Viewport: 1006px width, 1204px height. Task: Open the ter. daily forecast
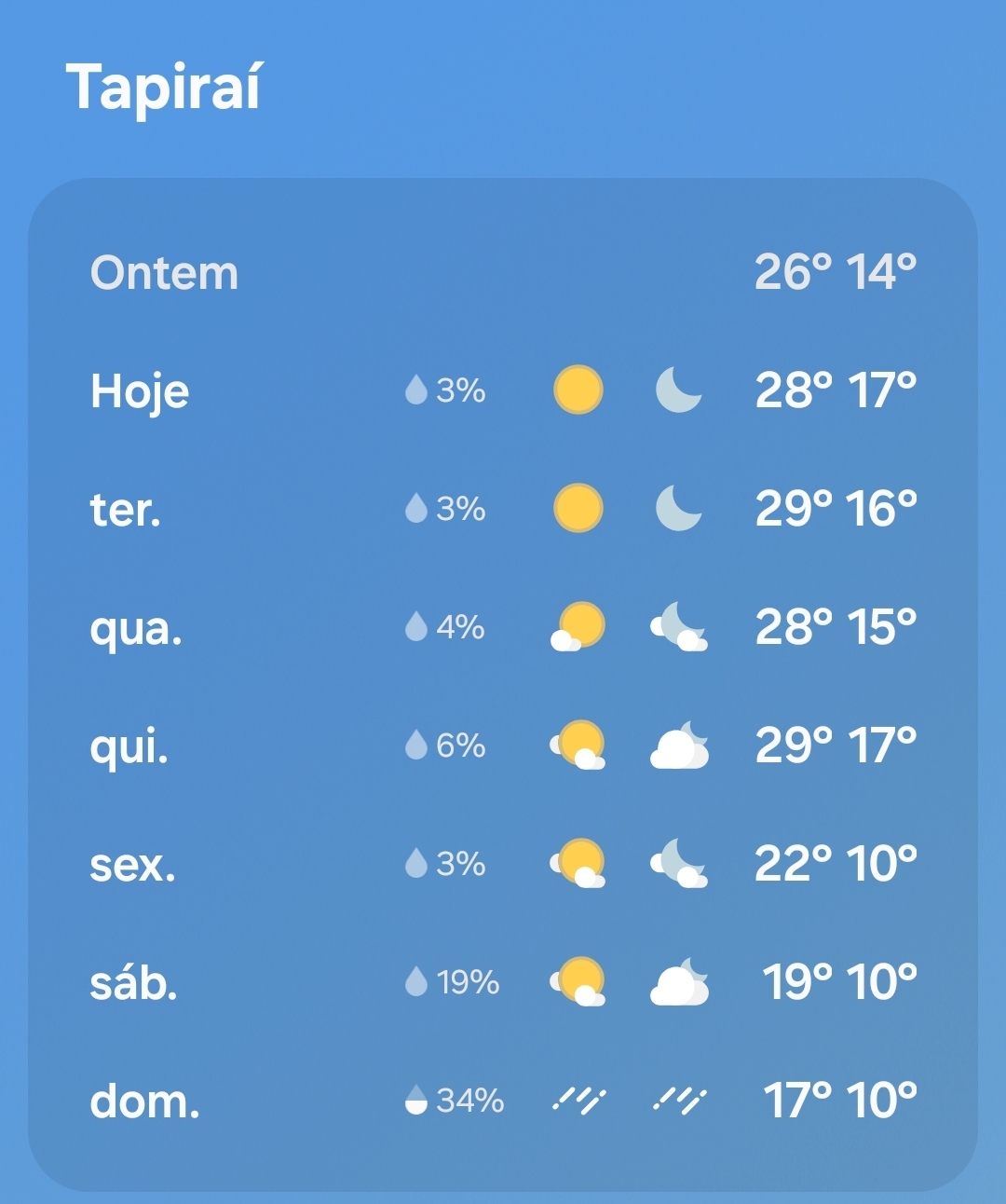point(503,509)
